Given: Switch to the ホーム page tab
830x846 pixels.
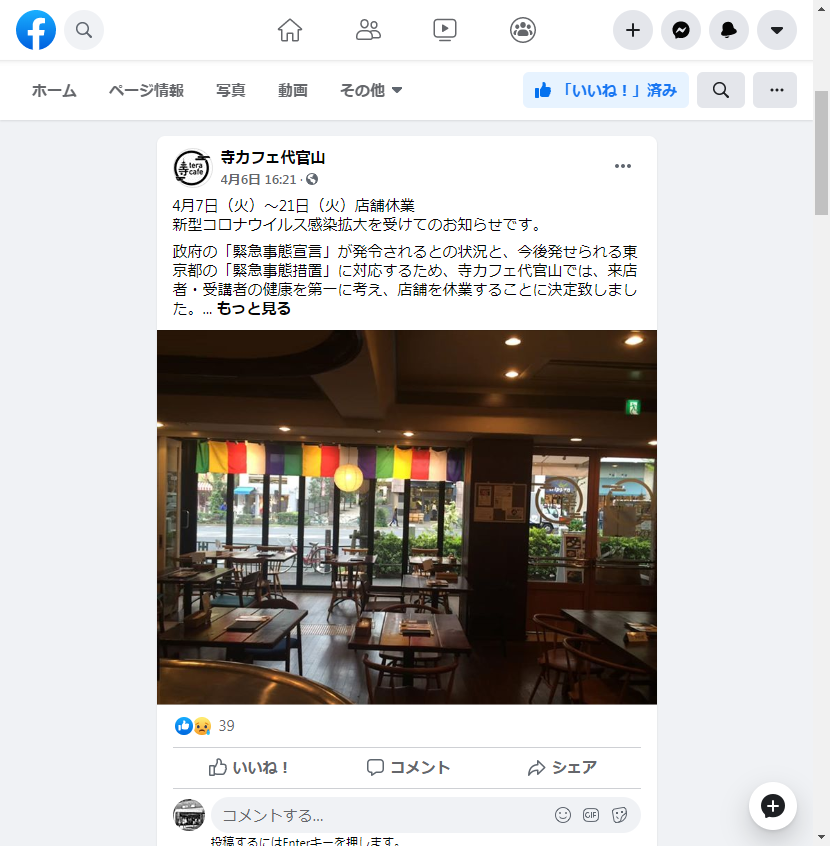Looking at the screenshot, I should (x=54, y=90).
